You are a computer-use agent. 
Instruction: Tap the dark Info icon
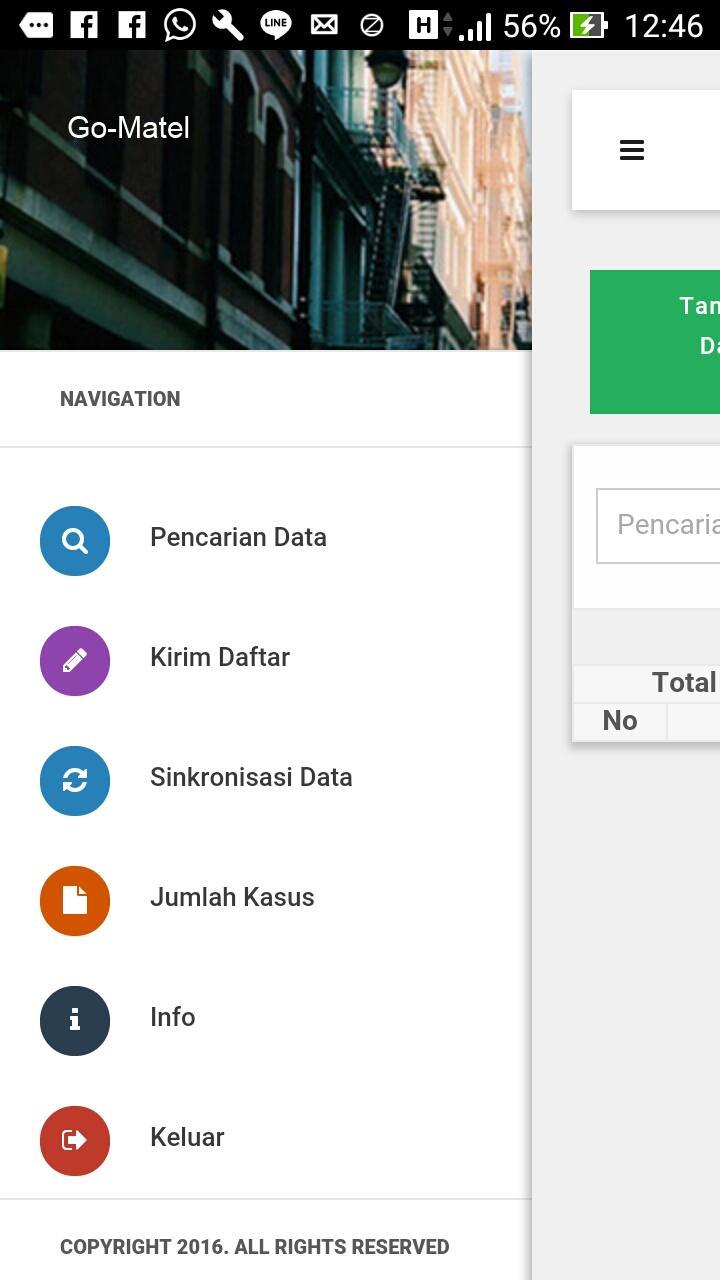click(74, 1021)
